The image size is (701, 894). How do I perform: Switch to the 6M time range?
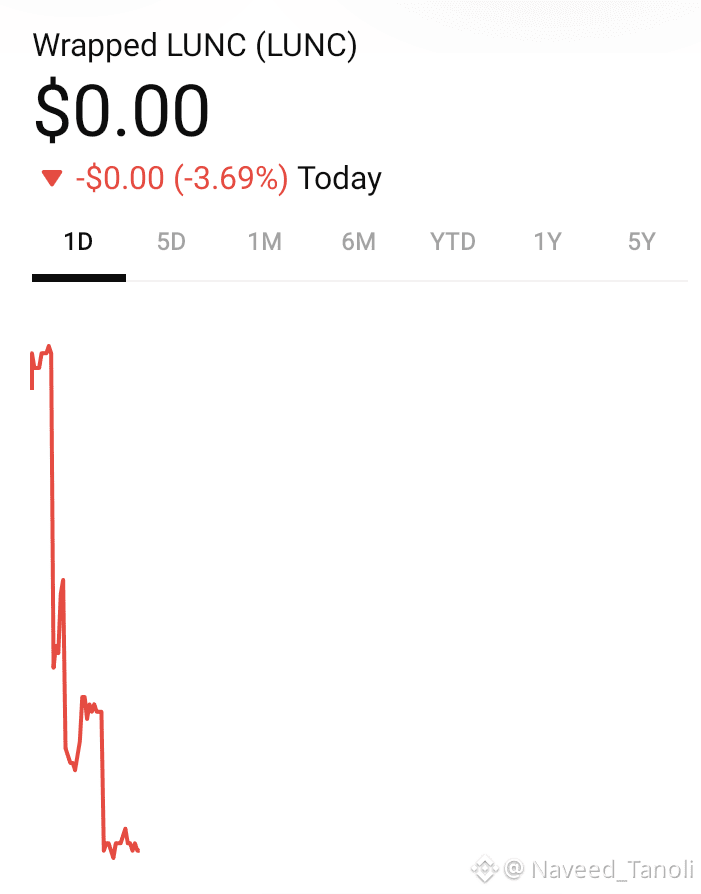click(358, 242)
